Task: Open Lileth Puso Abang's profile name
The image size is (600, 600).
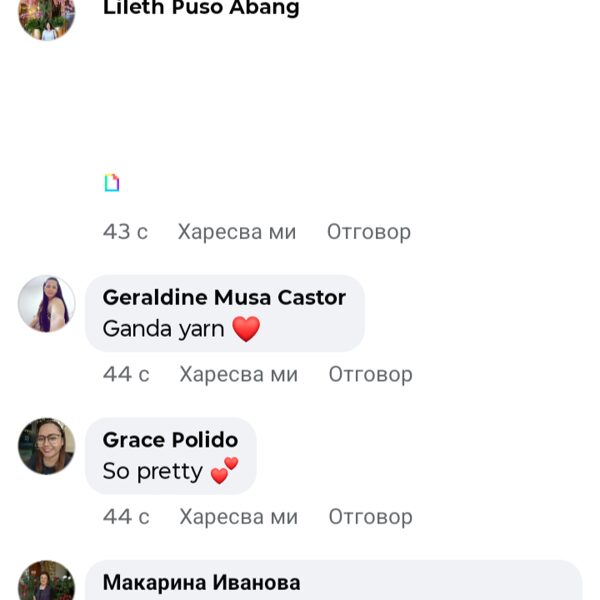Action: pos(201,9)
